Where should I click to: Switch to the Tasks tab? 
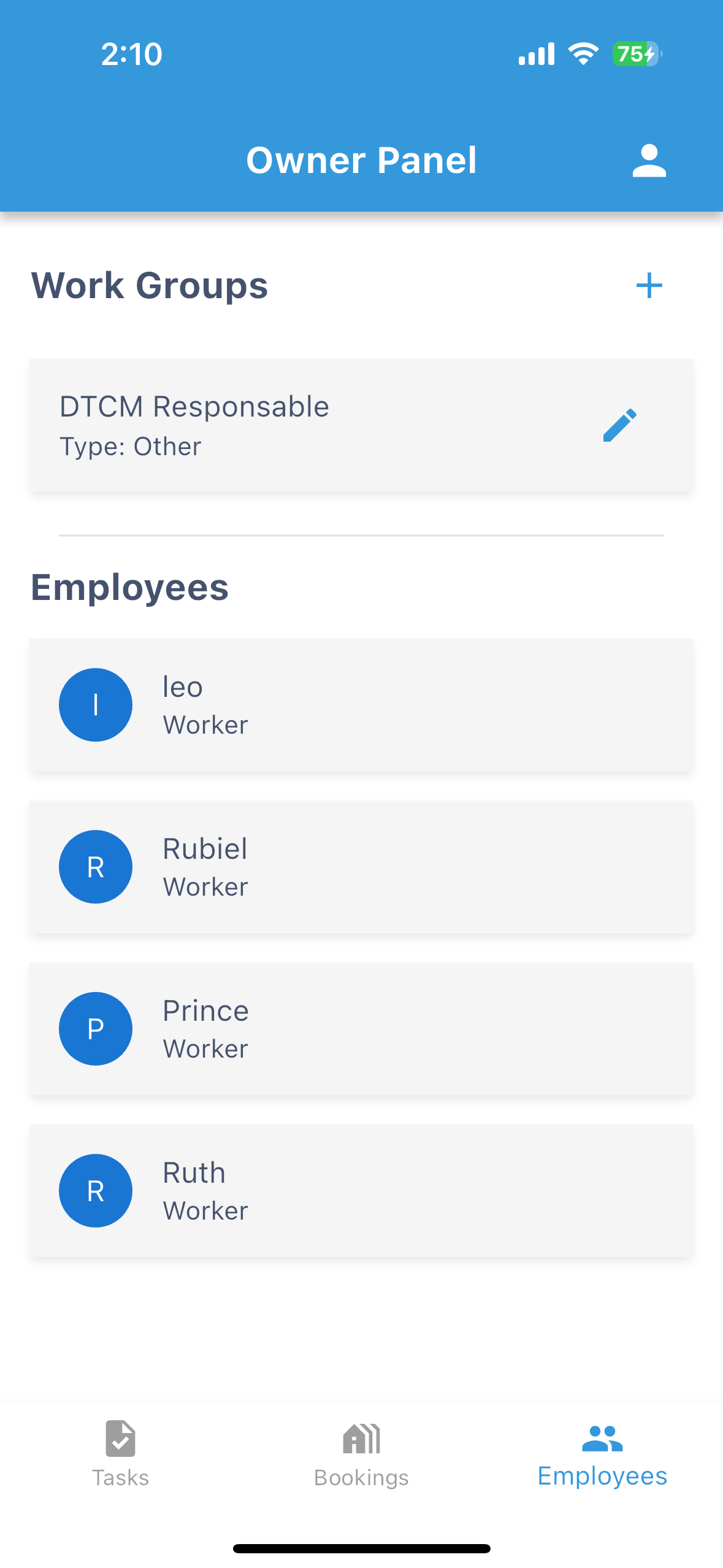[x=120, y=1454]
